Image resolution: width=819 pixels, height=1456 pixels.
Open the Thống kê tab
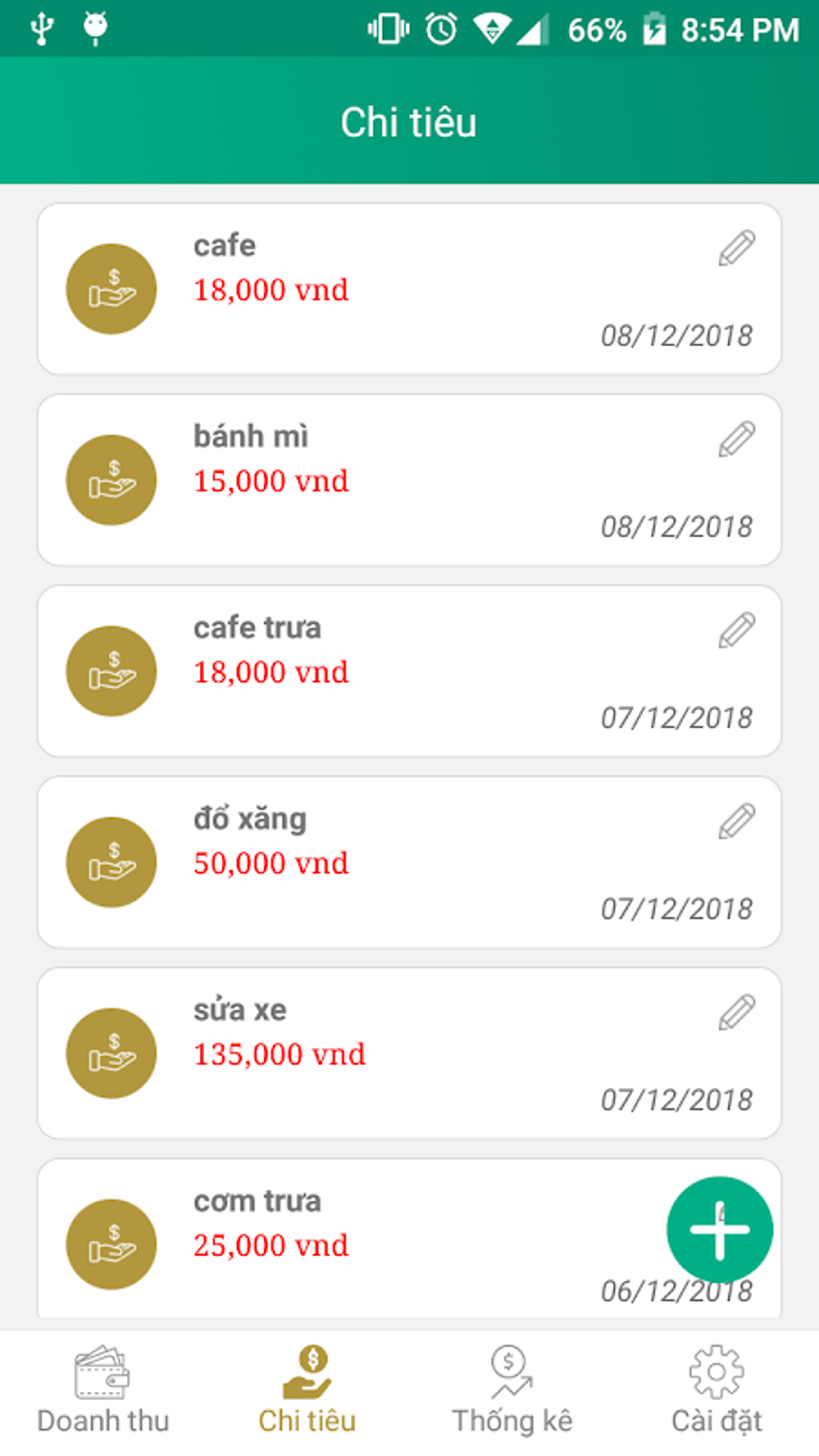pyautogui.click(x=512, y=1391)
